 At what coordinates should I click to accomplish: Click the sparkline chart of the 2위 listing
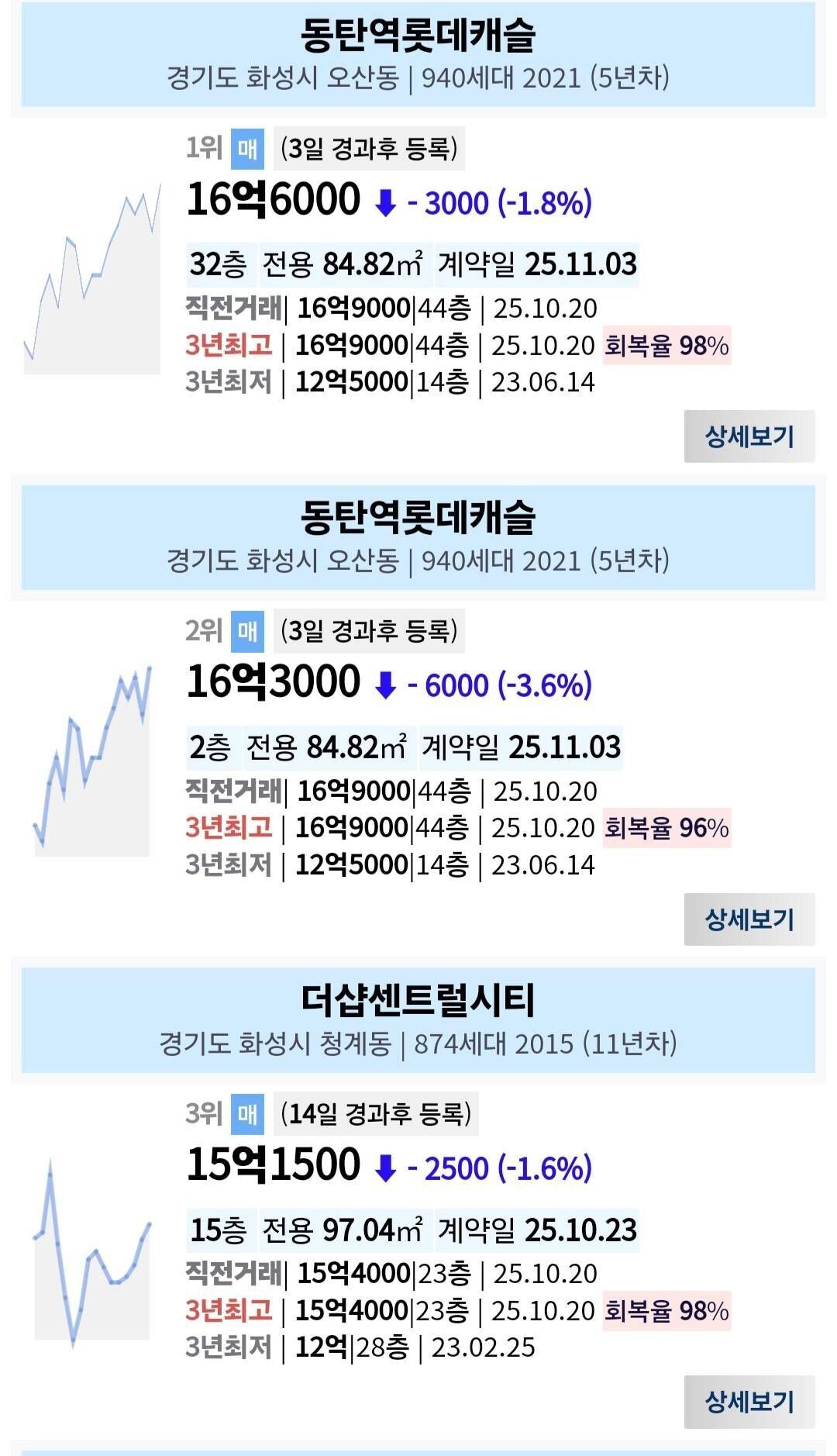[x=93, y=764]
